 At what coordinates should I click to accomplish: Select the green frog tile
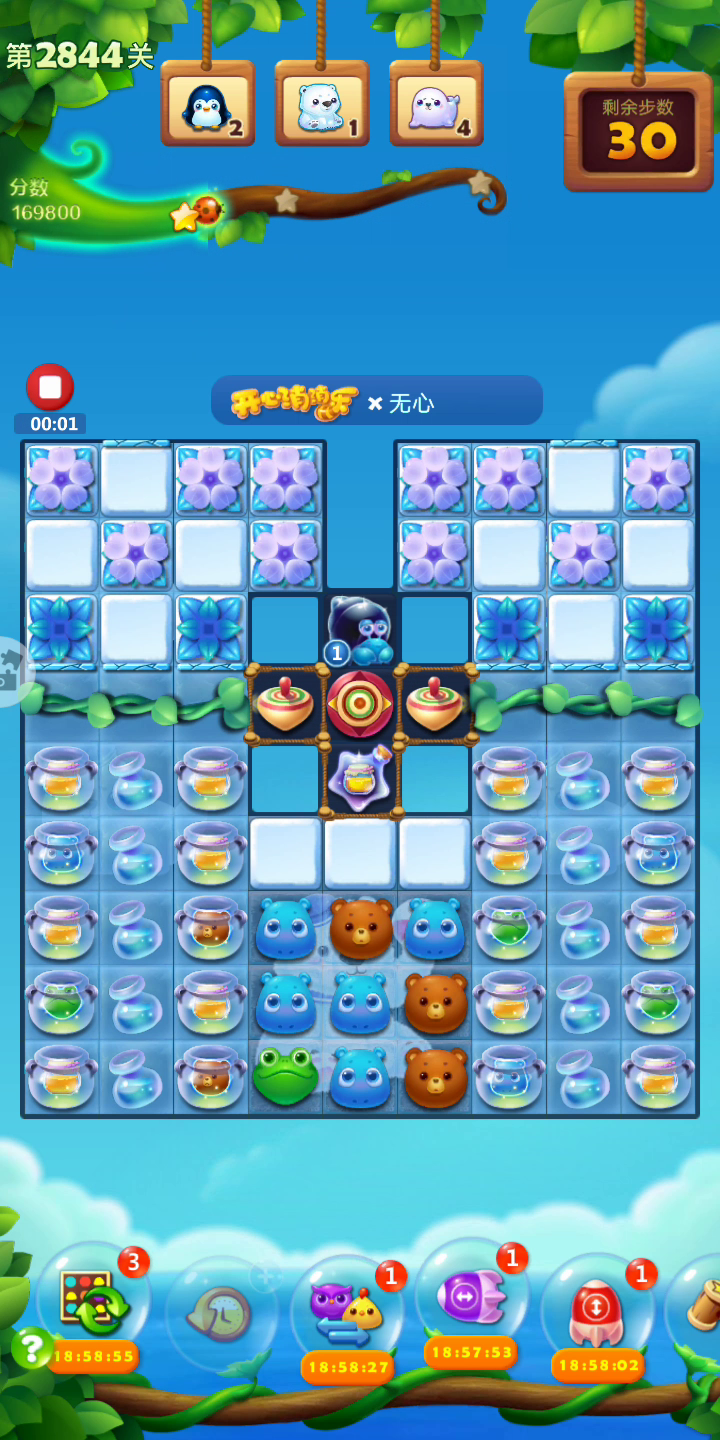[x=285, y=1076]
